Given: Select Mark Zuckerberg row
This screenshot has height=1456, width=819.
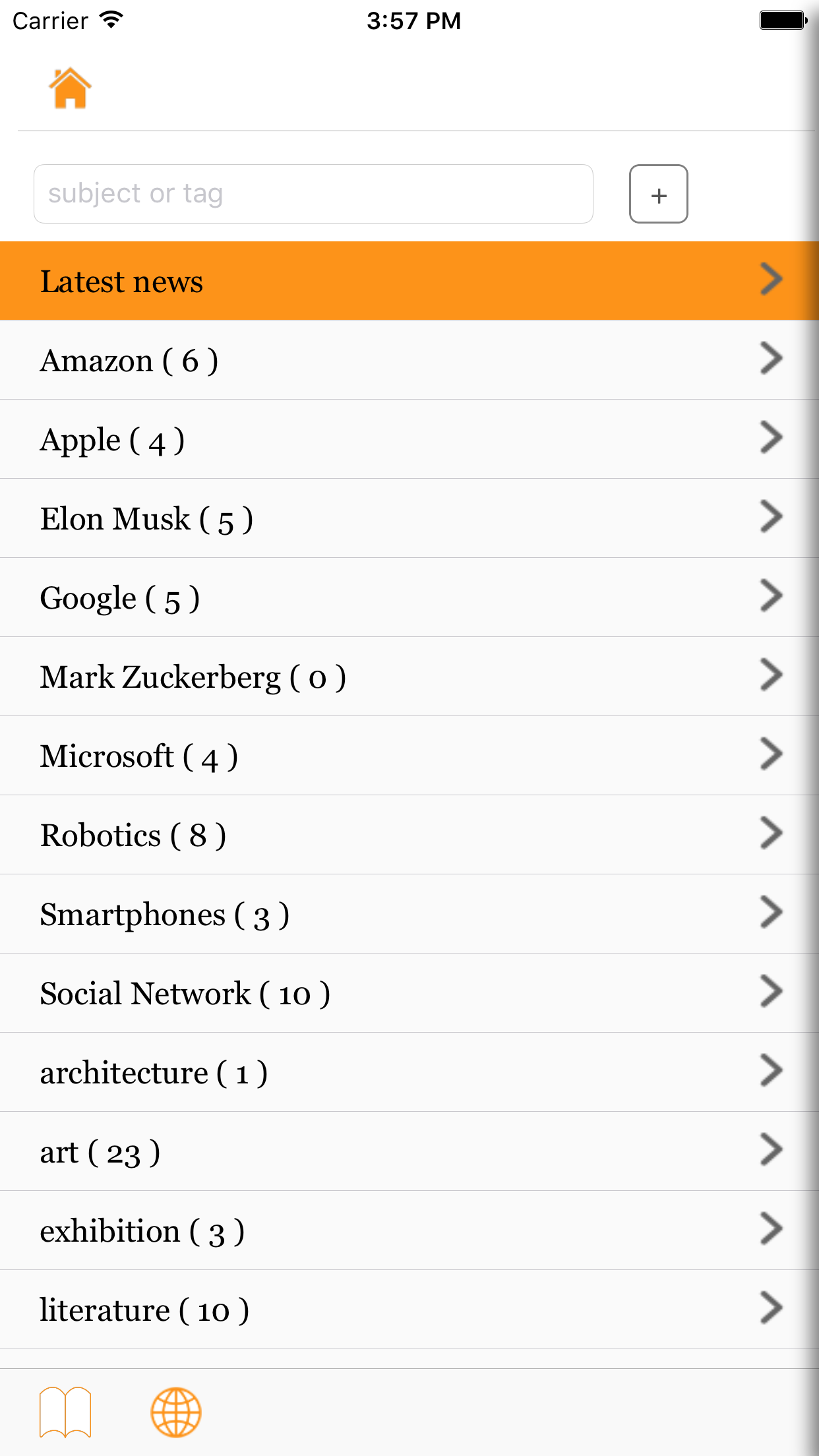Looking at the screenshot, I should (x=409, y=677).
